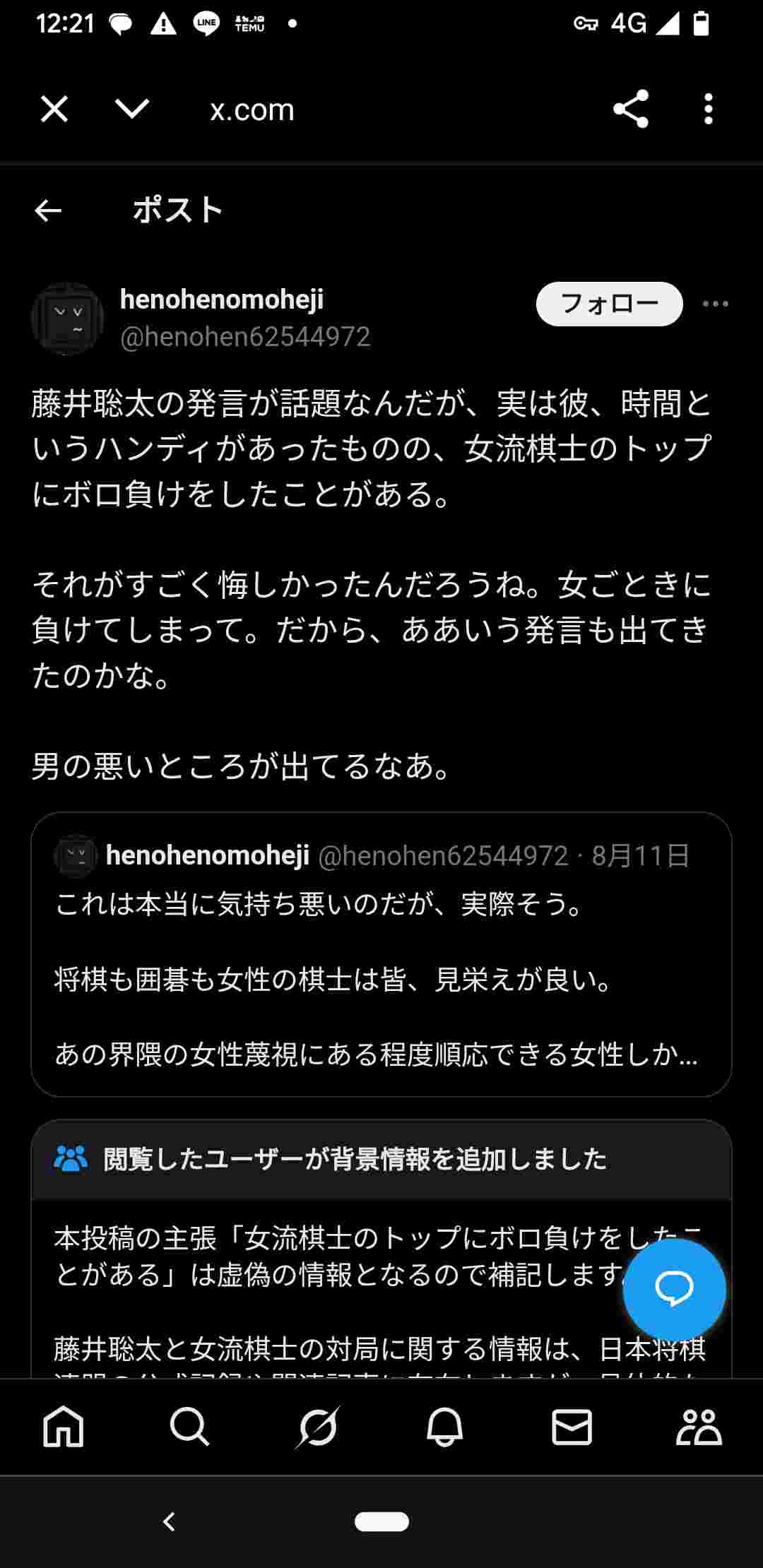763x1568 pixels.
Task: Open the browser overflow menu
Action: (x=708, y=109)
